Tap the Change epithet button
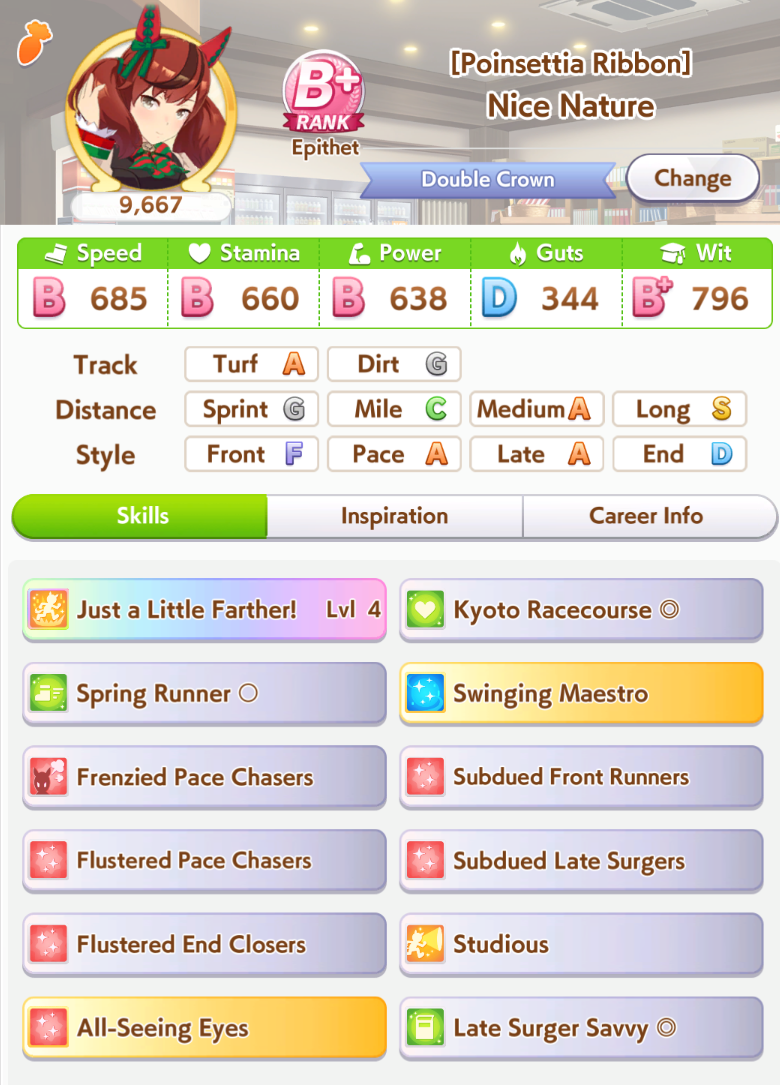Image resolution: width=780 pixels, height=1085 pixels. pos(693,179)
